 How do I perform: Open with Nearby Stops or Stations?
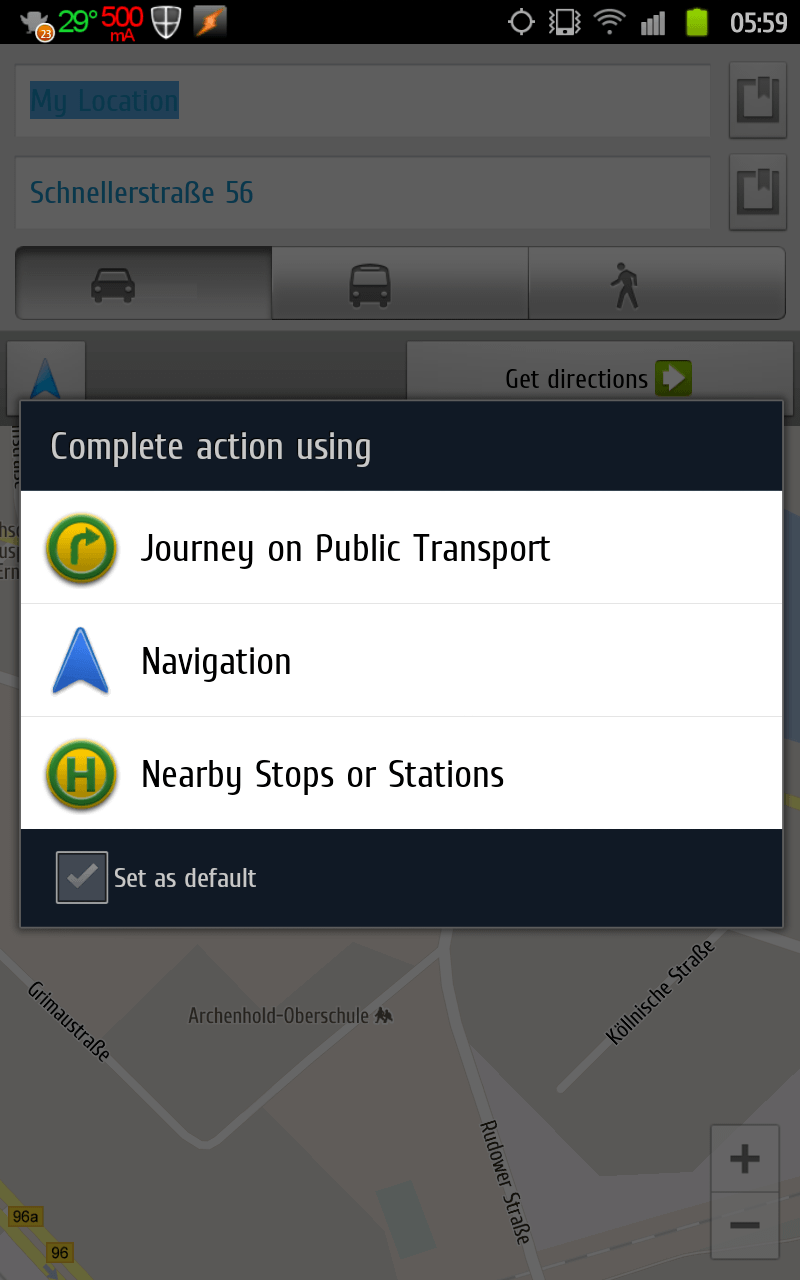coord(400,774)
